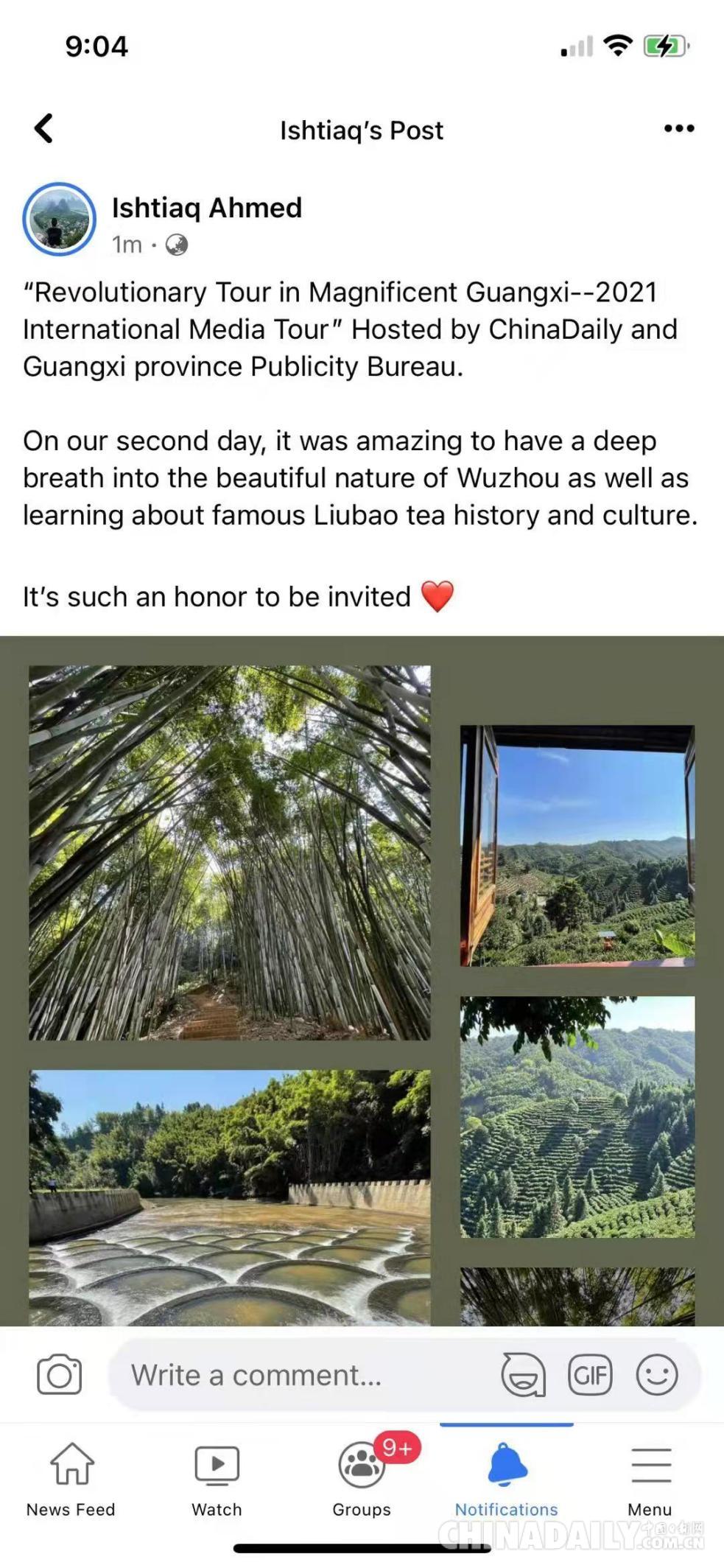This screenshot has width=724, height=1568.
Task: Go back from Ishtiaq's Post
Action: coord(44,128)
